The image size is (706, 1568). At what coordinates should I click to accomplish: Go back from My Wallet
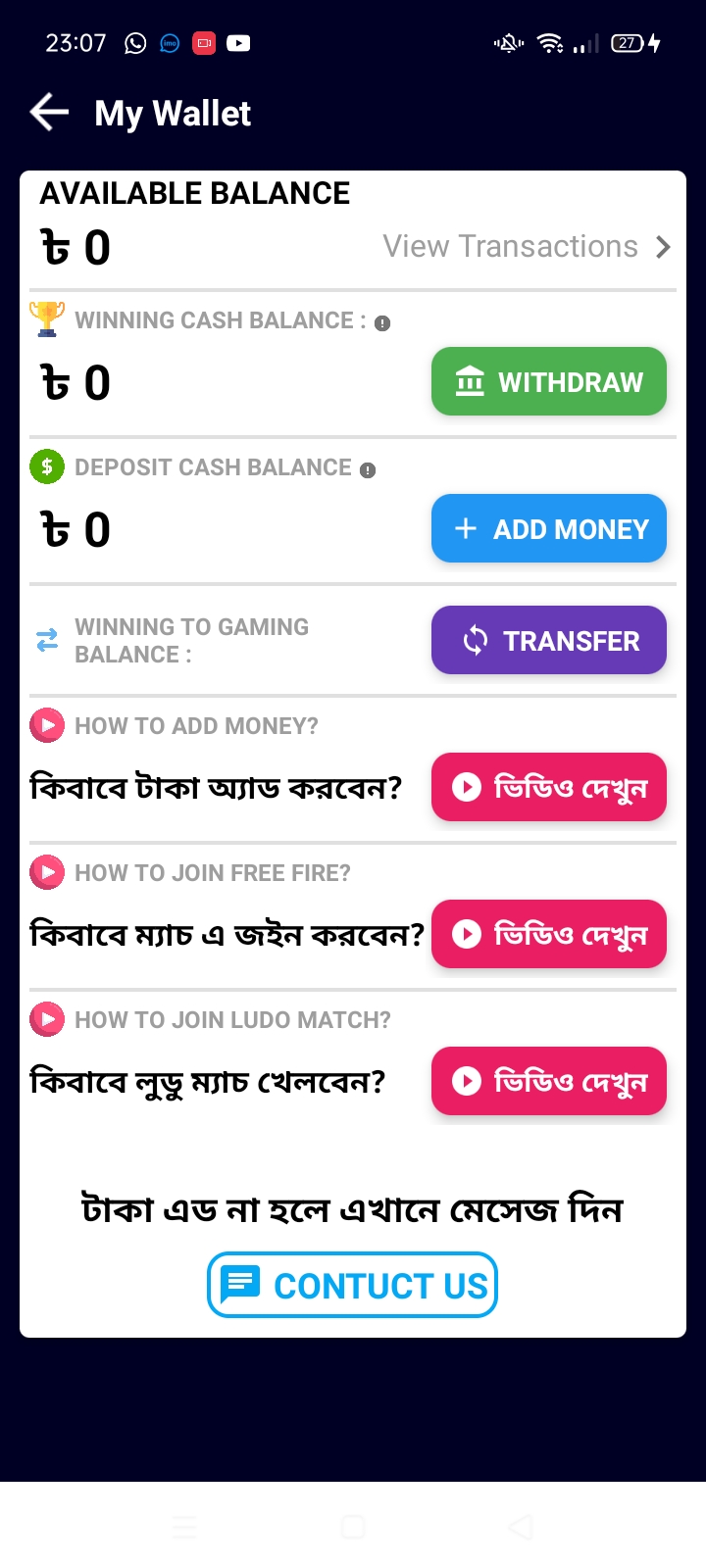[49, 113]
